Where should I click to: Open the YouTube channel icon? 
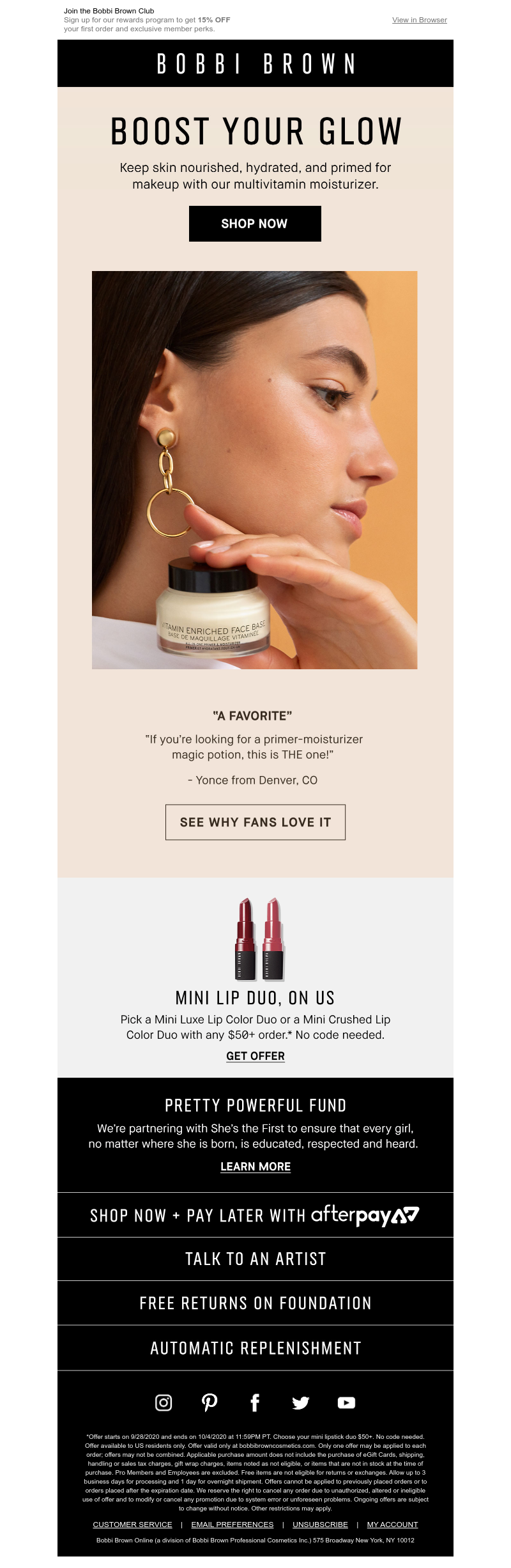346,1402
